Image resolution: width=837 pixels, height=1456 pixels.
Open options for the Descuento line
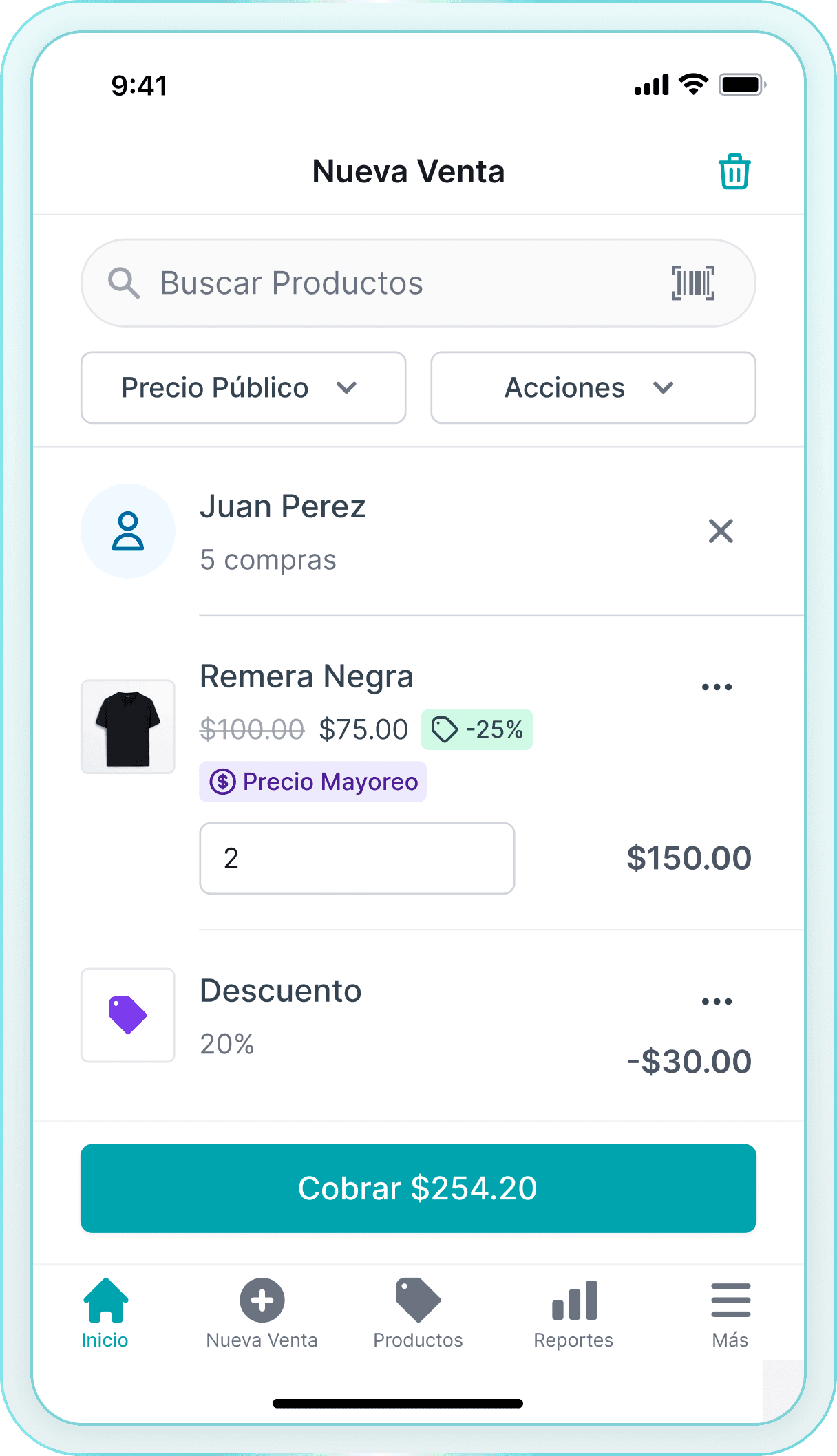click(x=717, y=1000)
